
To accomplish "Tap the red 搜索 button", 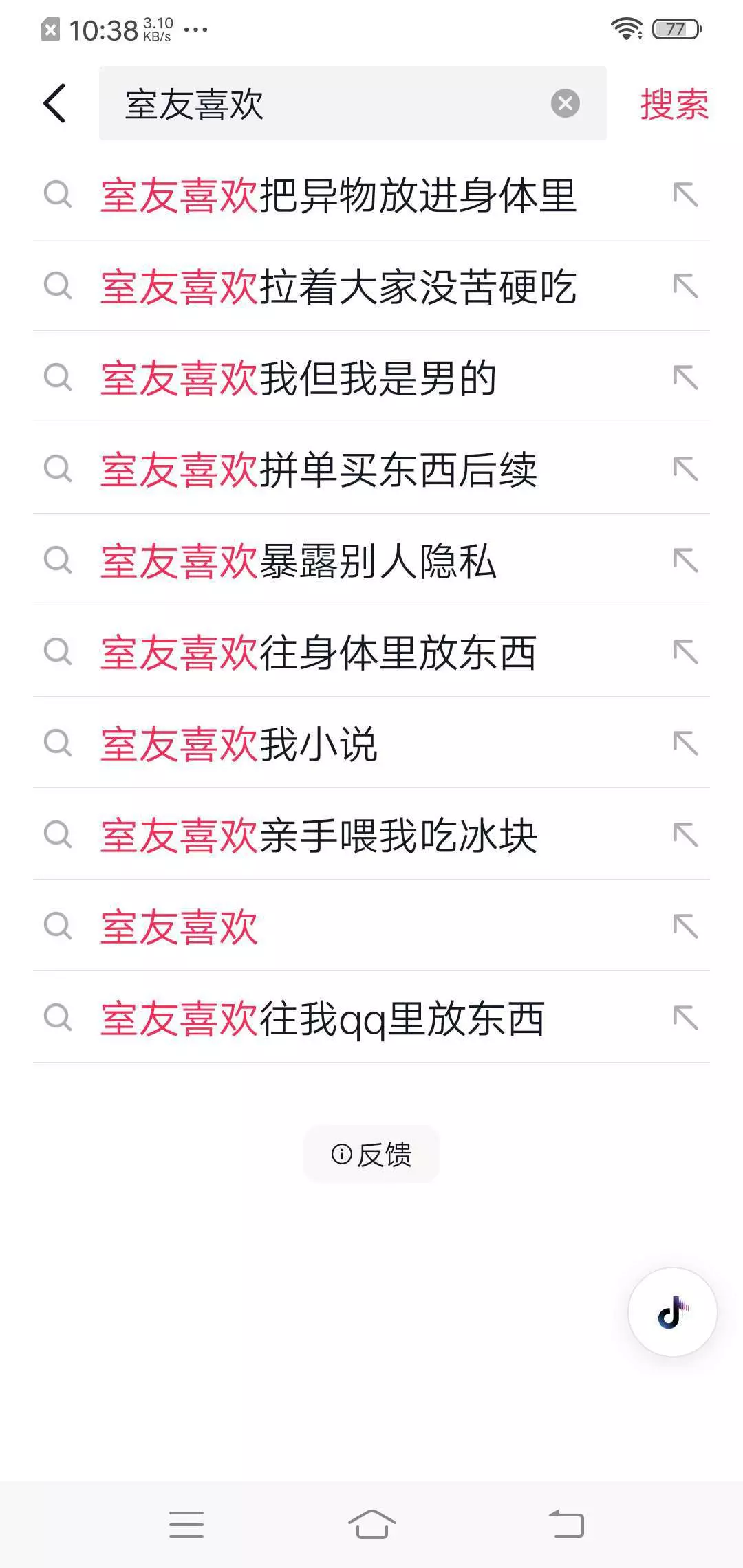I will [x=674, y=104].
